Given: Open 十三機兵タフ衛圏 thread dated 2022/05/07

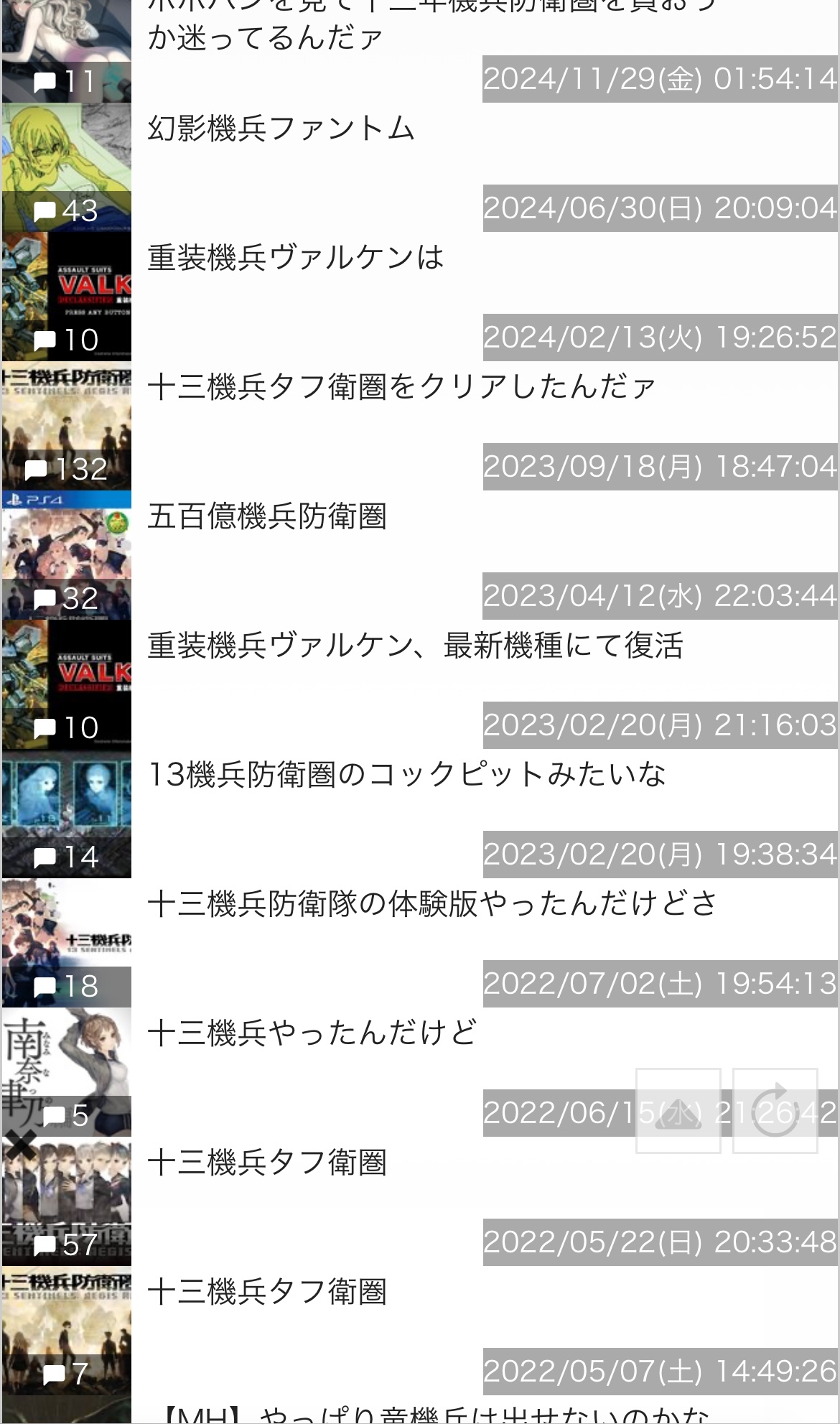Looking at the screenshot, I should click(267, 1293).
